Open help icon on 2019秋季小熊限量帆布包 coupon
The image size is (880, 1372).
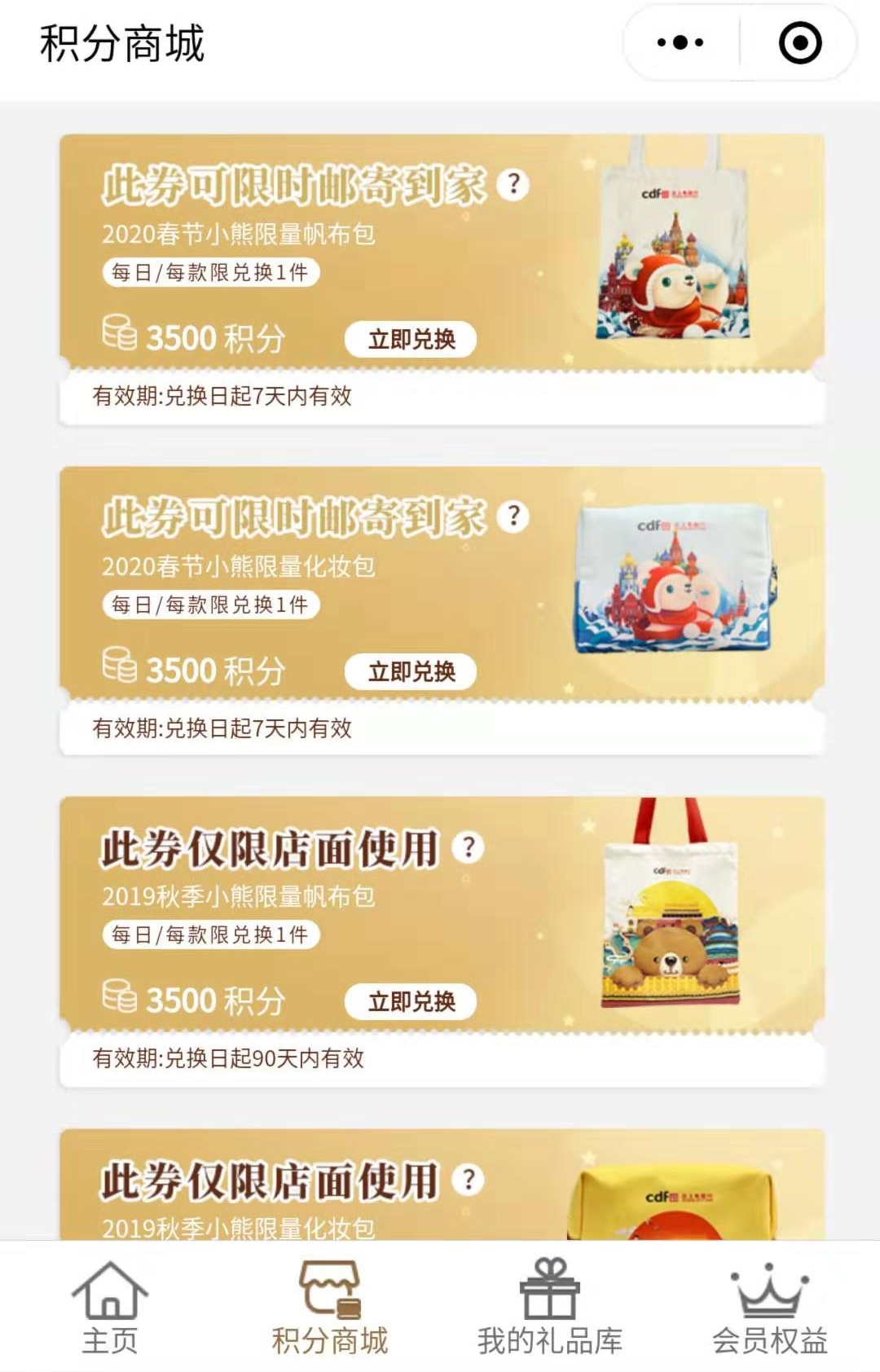(x=469, y=847)
